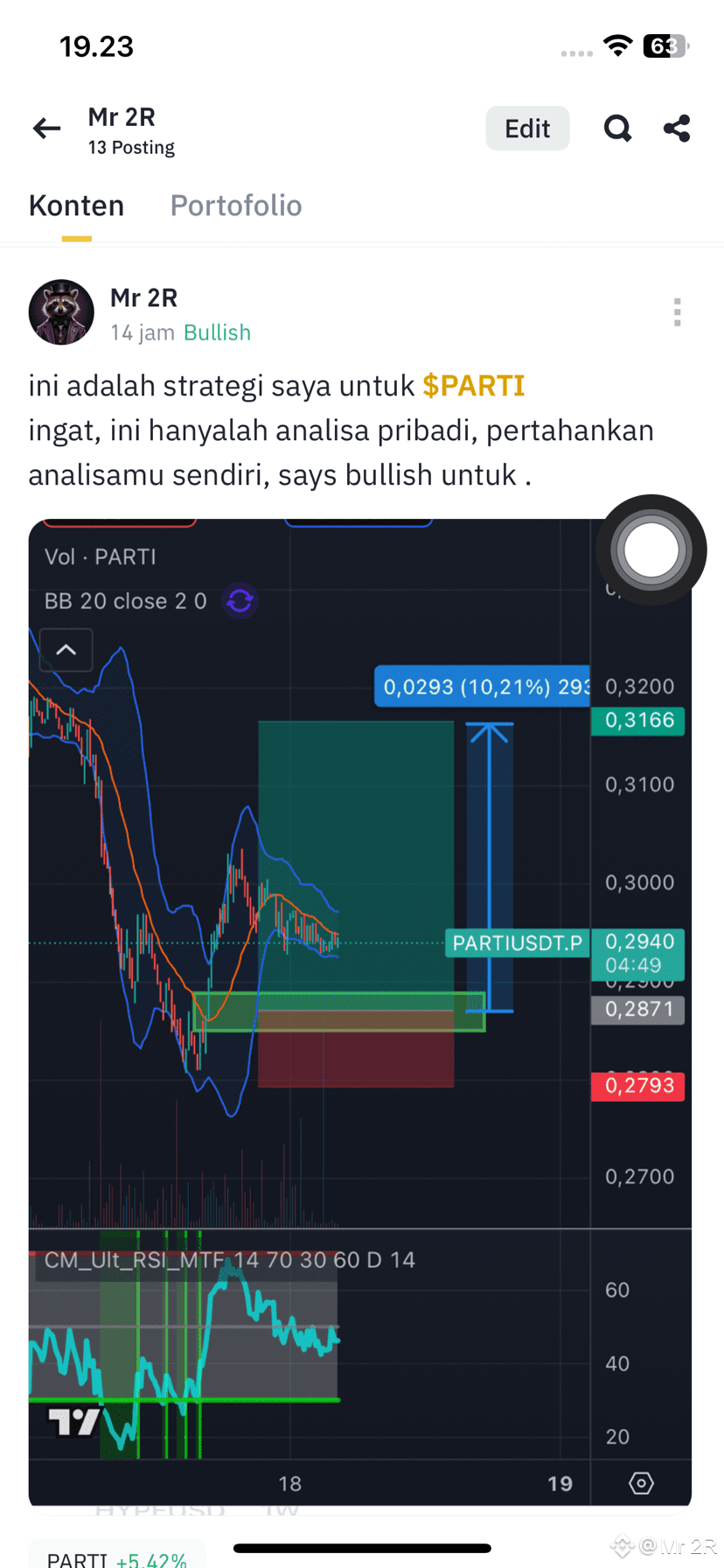
Task: Open the PARTI +5.42% ticker chip
Action: (x=116, y=1559)
